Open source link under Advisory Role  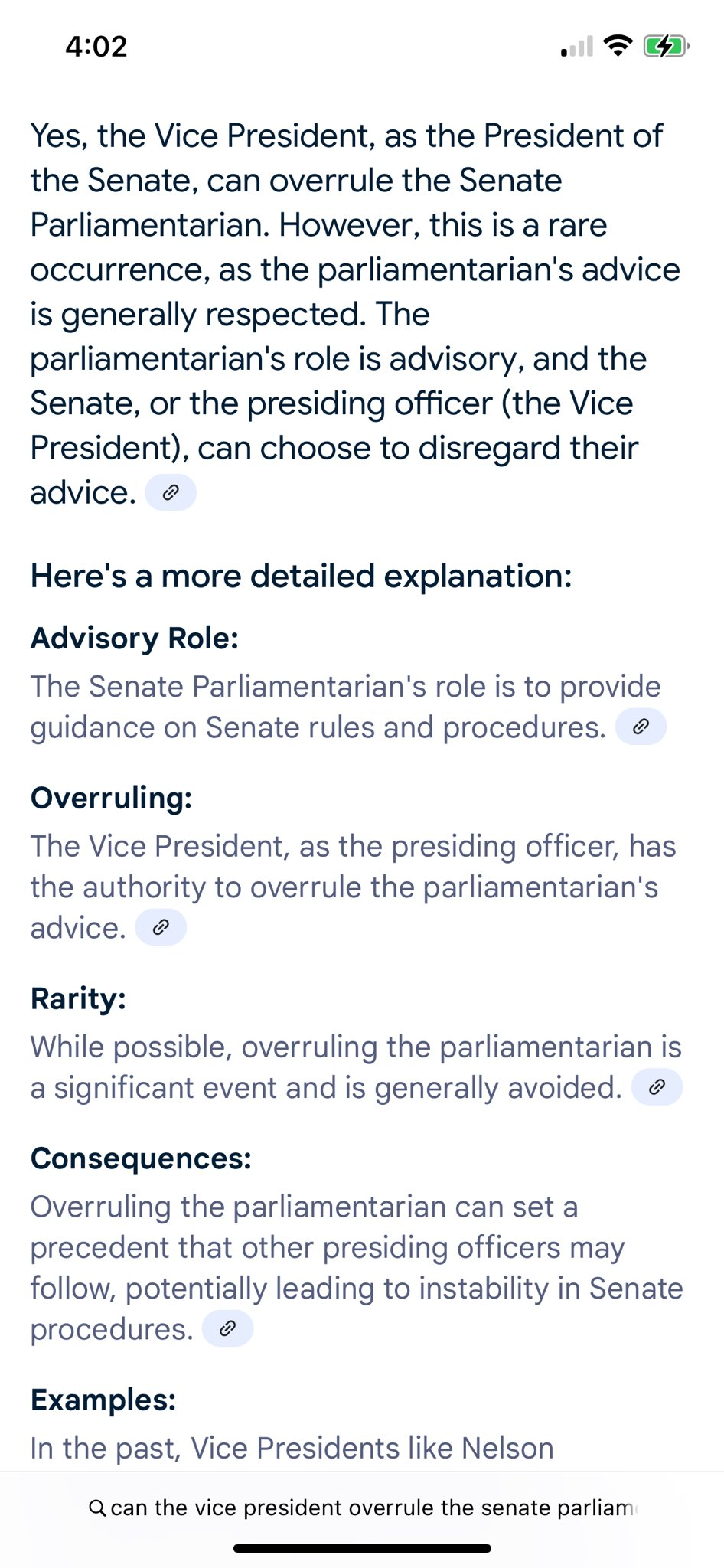tap(641, 727)
